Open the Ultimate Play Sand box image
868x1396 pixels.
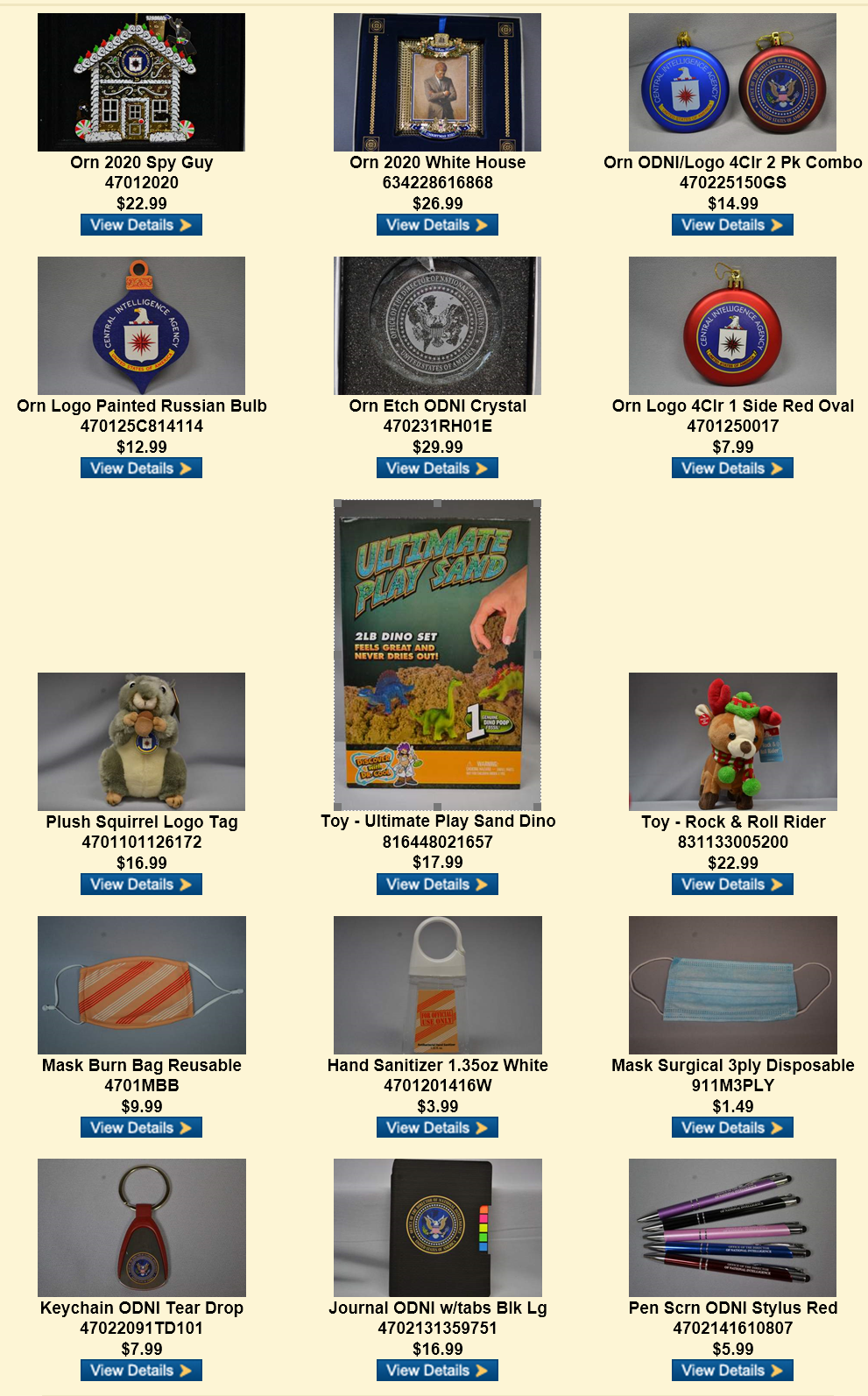pos(437,654)
